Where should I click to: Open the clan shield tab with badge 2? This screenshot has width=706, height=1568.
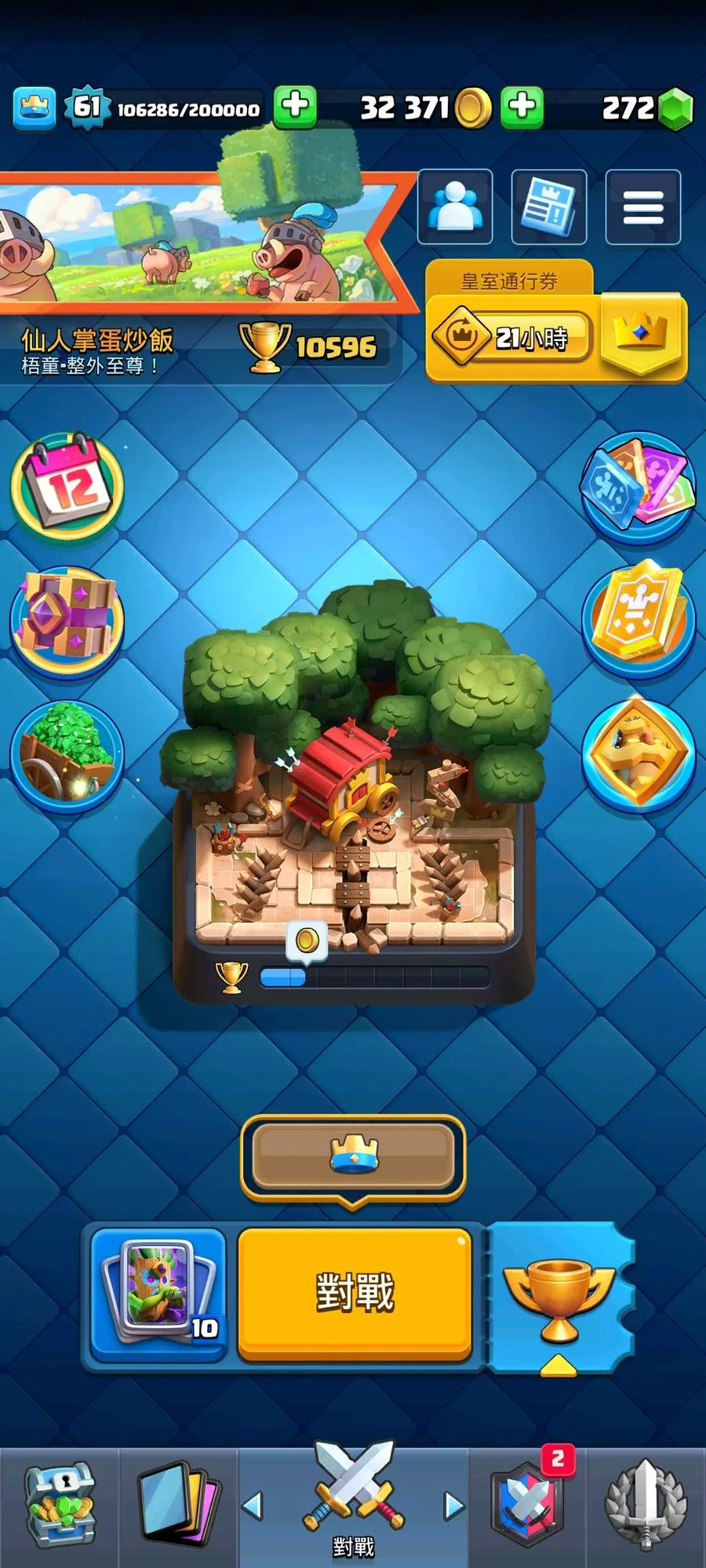pos(529,1505)
